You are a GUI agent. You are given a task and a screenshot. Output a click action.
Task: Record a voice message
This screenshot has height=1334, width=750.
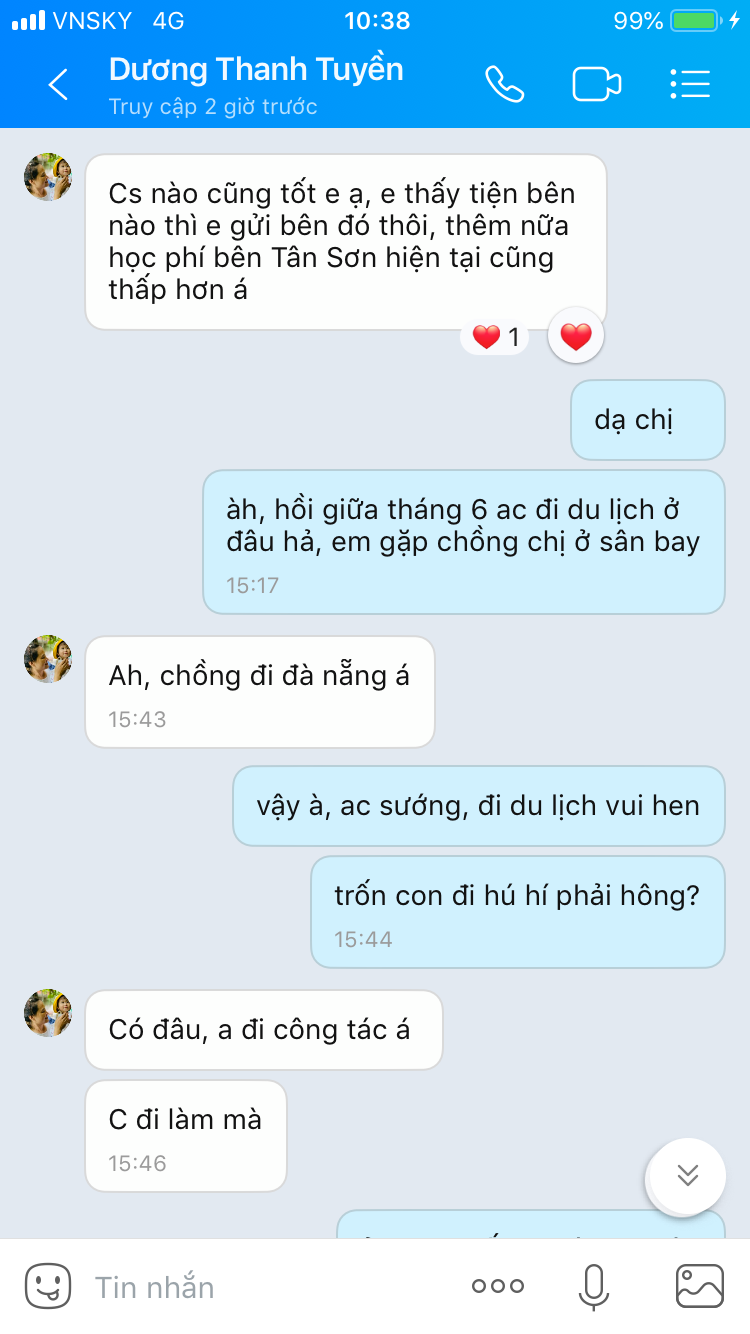coord(593,1286)
